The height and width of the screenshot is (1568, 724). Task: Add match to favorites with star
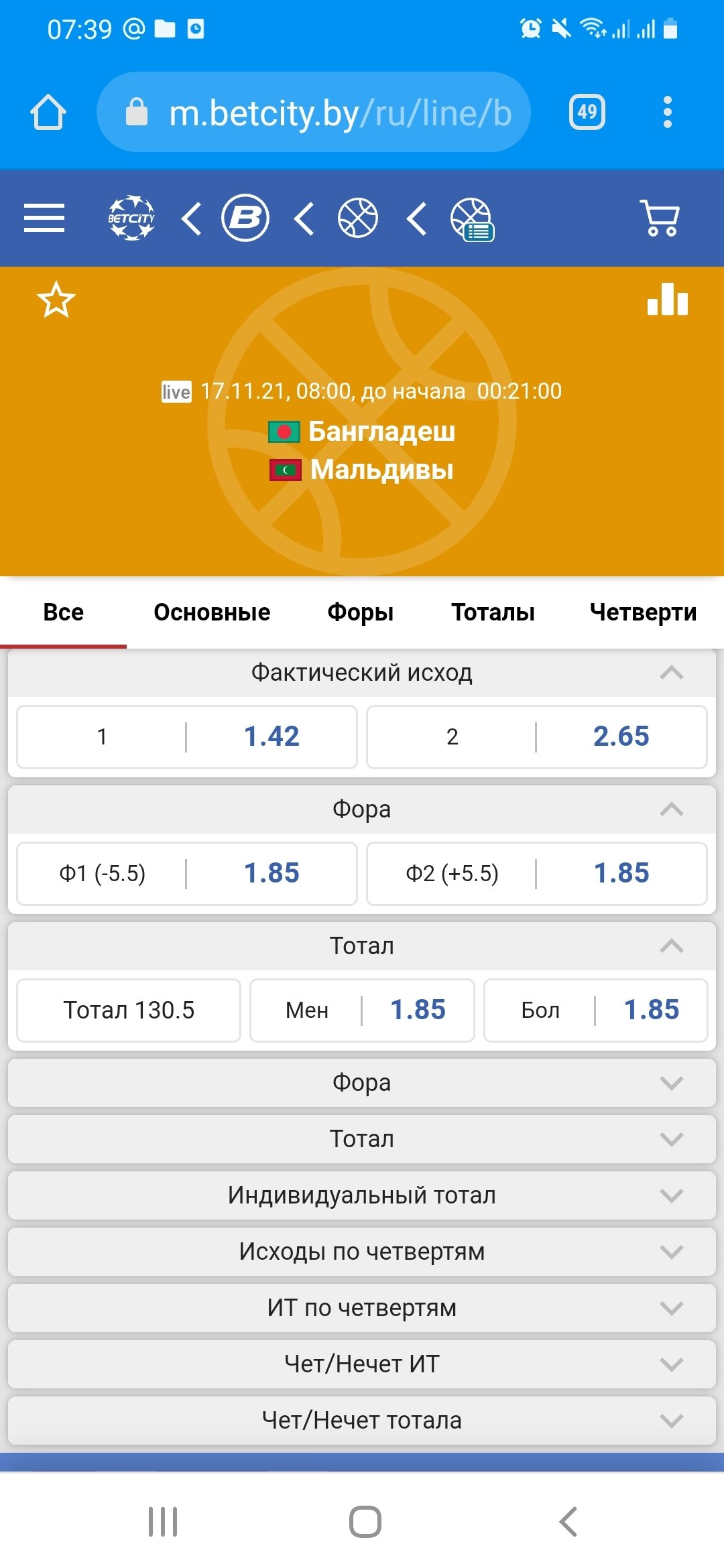(56, 300)
